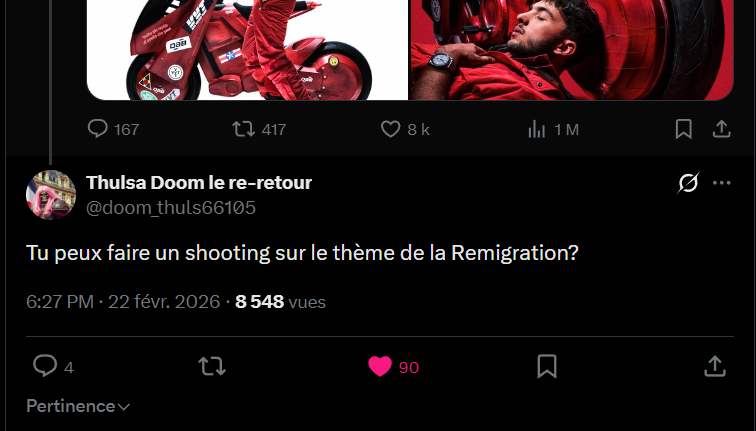Open Thulsa Doom's profile picture
This screenshot has width=756, height=431.
click(x=51, y=195)
